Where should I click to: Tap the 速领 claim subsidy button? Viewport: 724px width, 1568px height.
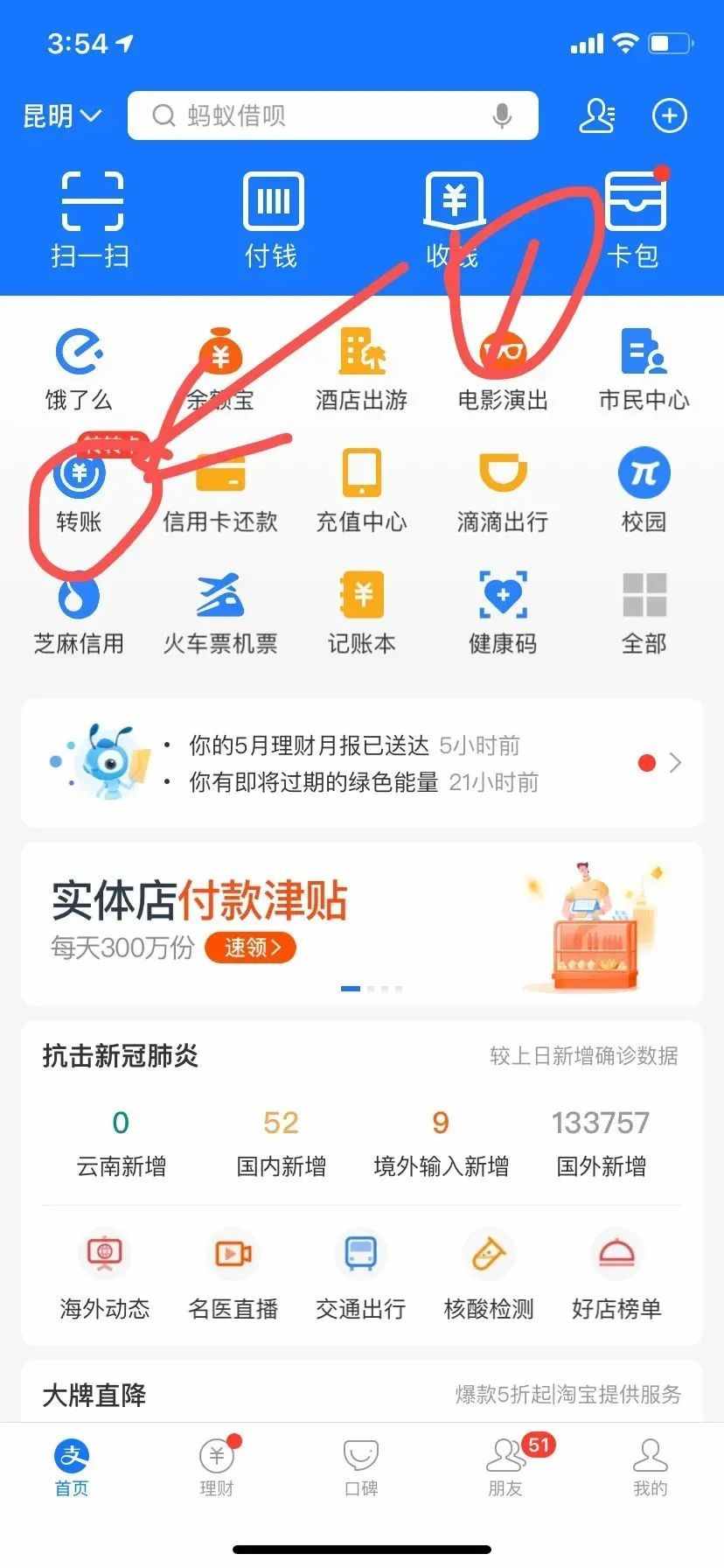pyautogui.click(x=250, y=948)
